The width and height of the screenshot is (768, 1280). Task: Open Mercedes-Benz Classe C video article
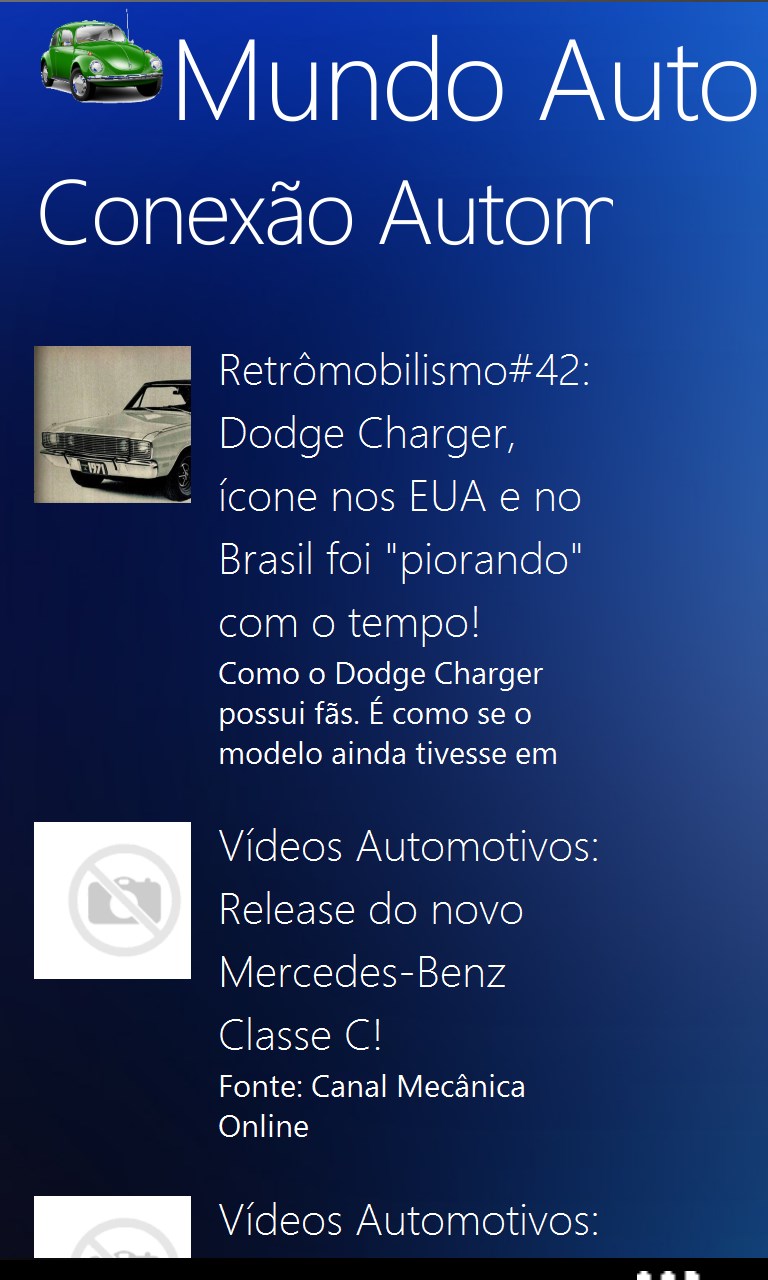pos(400,940)
